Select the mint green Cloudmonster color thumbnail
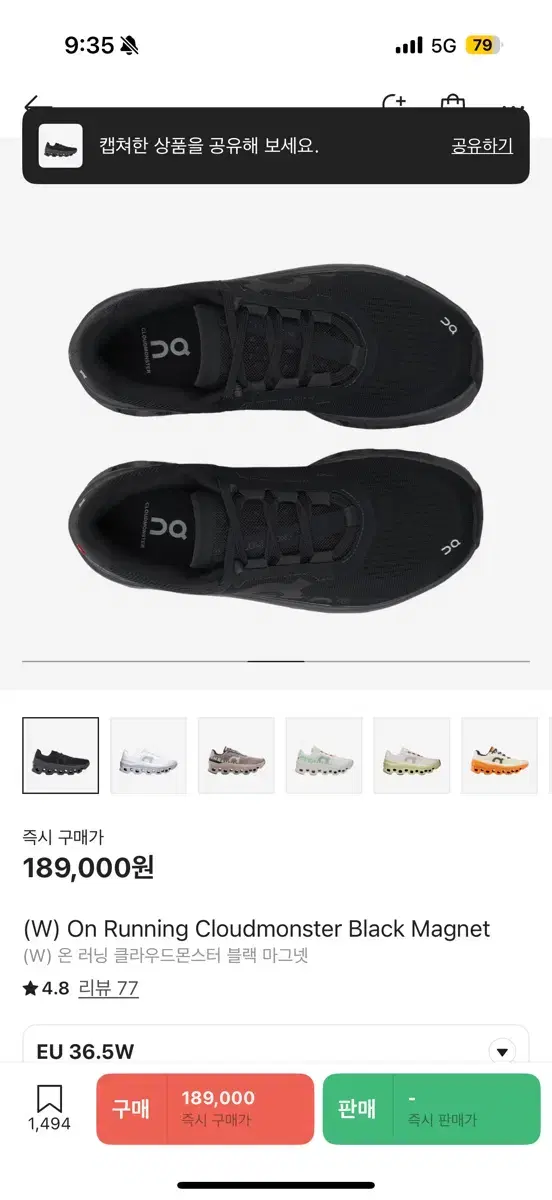The height and width of the screenshot is (1200, 552). click(x=324, y=755)
